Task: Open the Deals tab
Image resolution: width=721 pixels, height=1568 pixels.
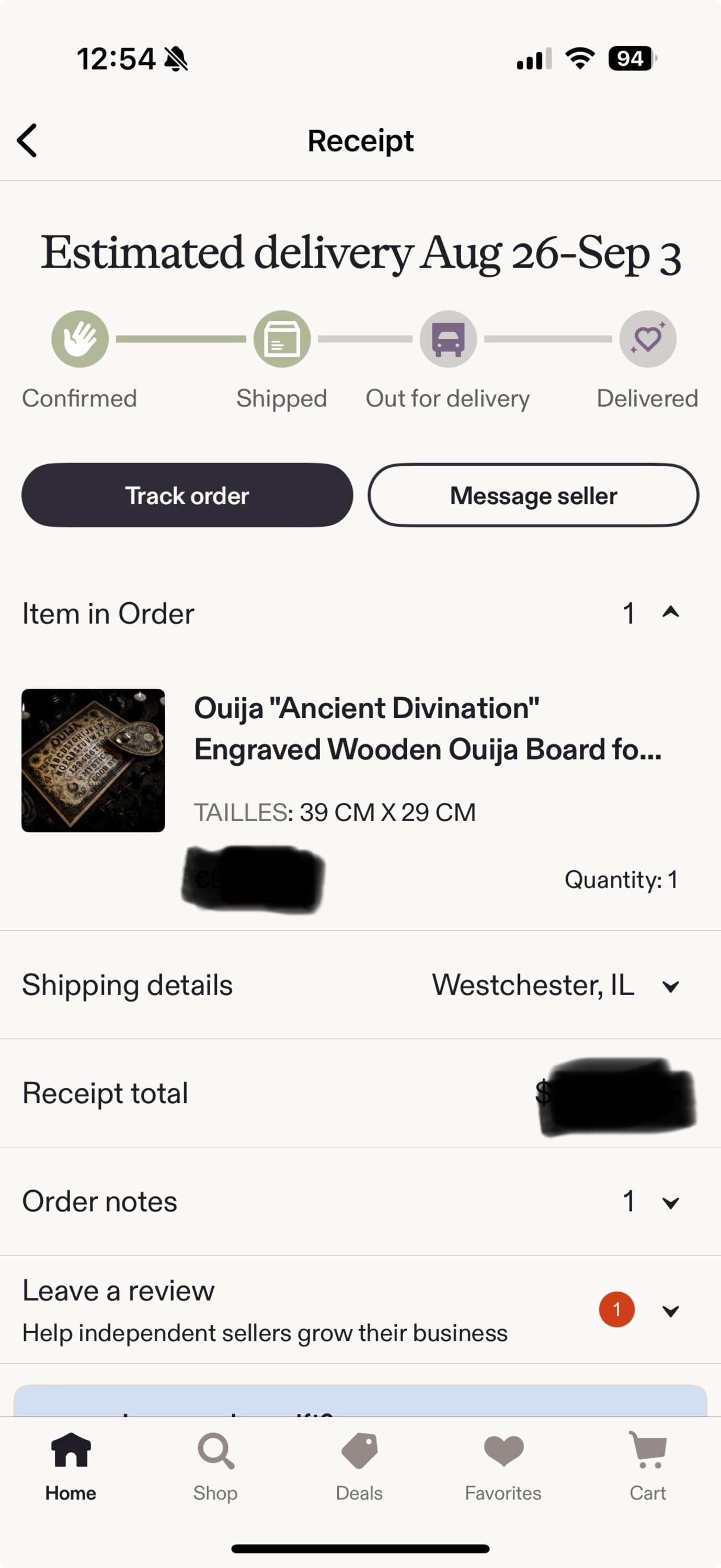Action: (359, 1467)
